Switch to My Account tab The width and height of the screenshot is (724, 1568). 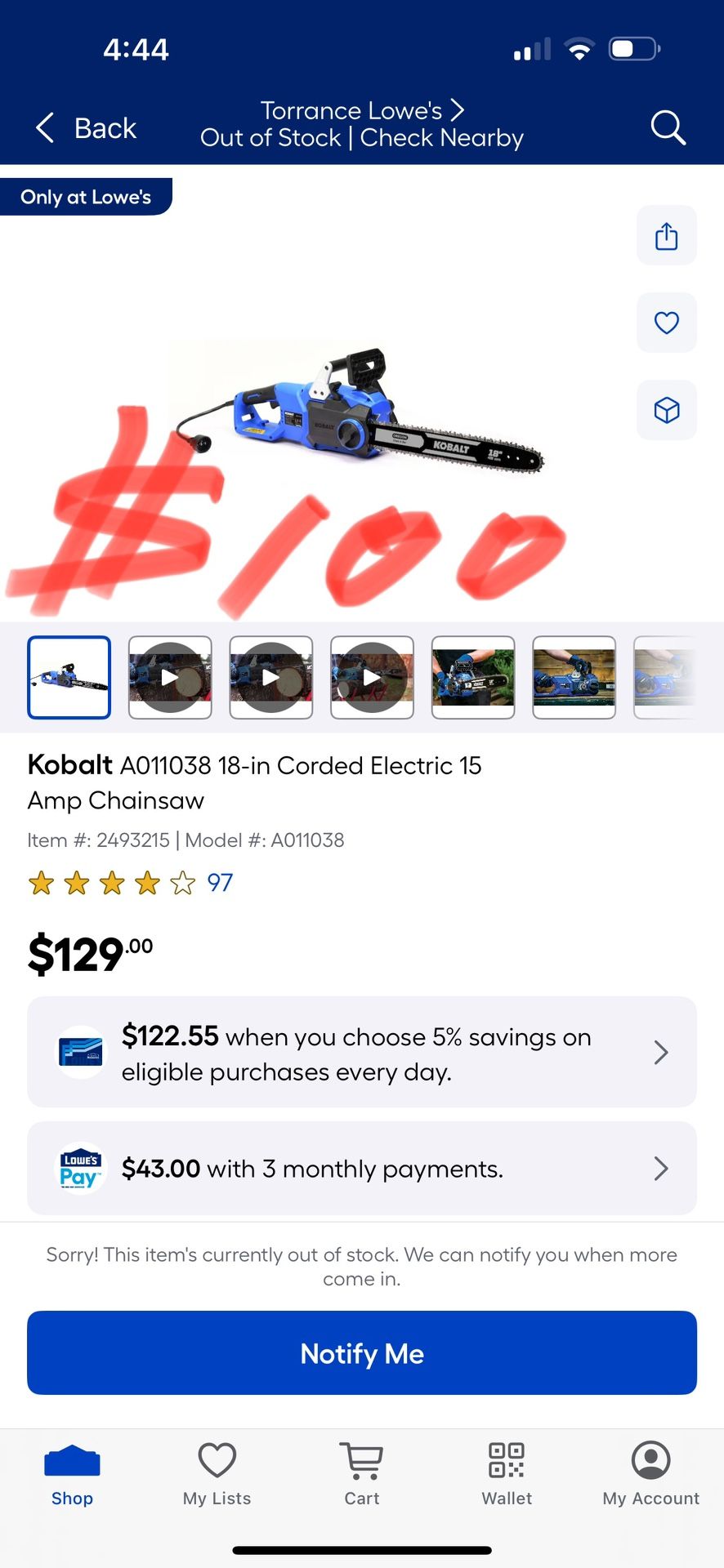651,1474
